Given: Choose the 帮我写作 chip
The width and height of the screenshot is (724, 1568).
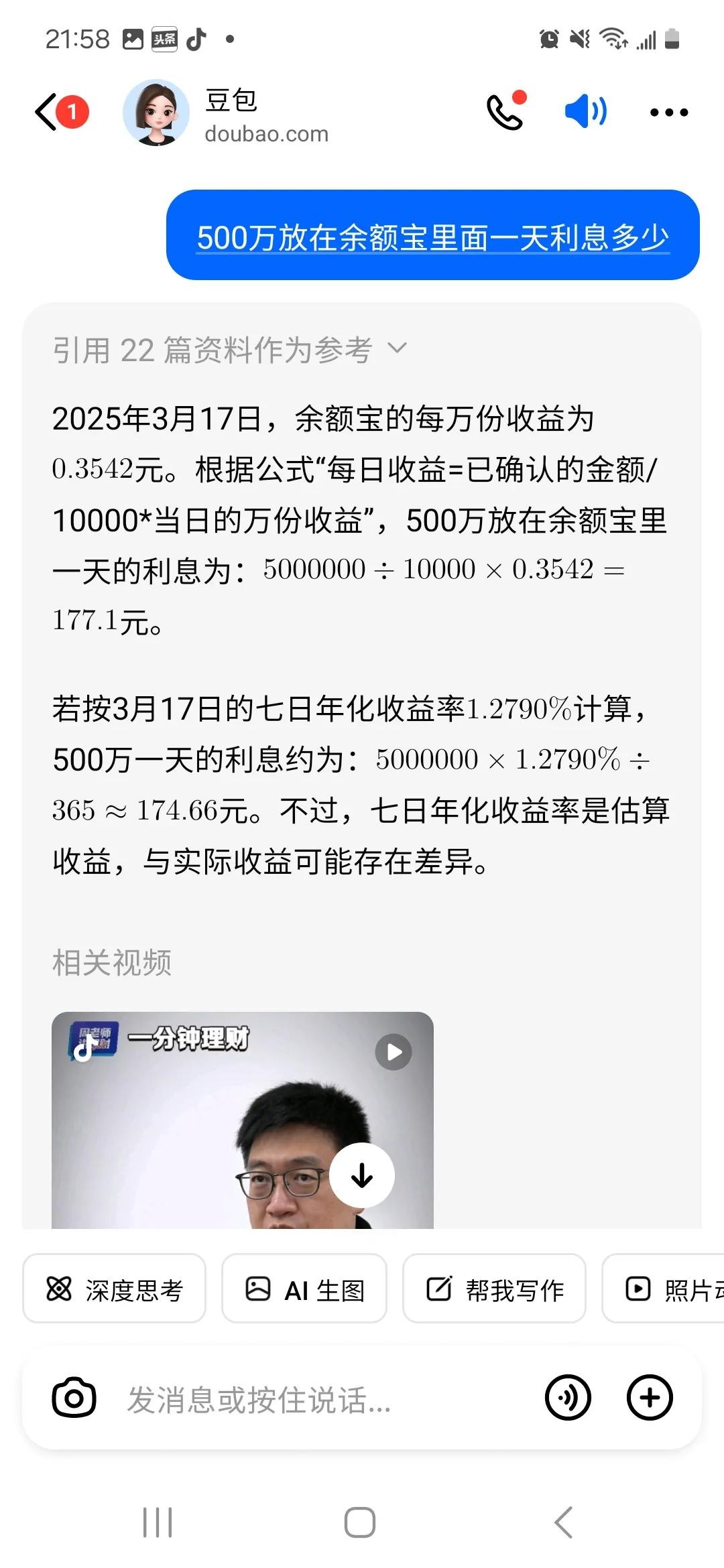Looking at the screenshot, I should pos(494,1289).
